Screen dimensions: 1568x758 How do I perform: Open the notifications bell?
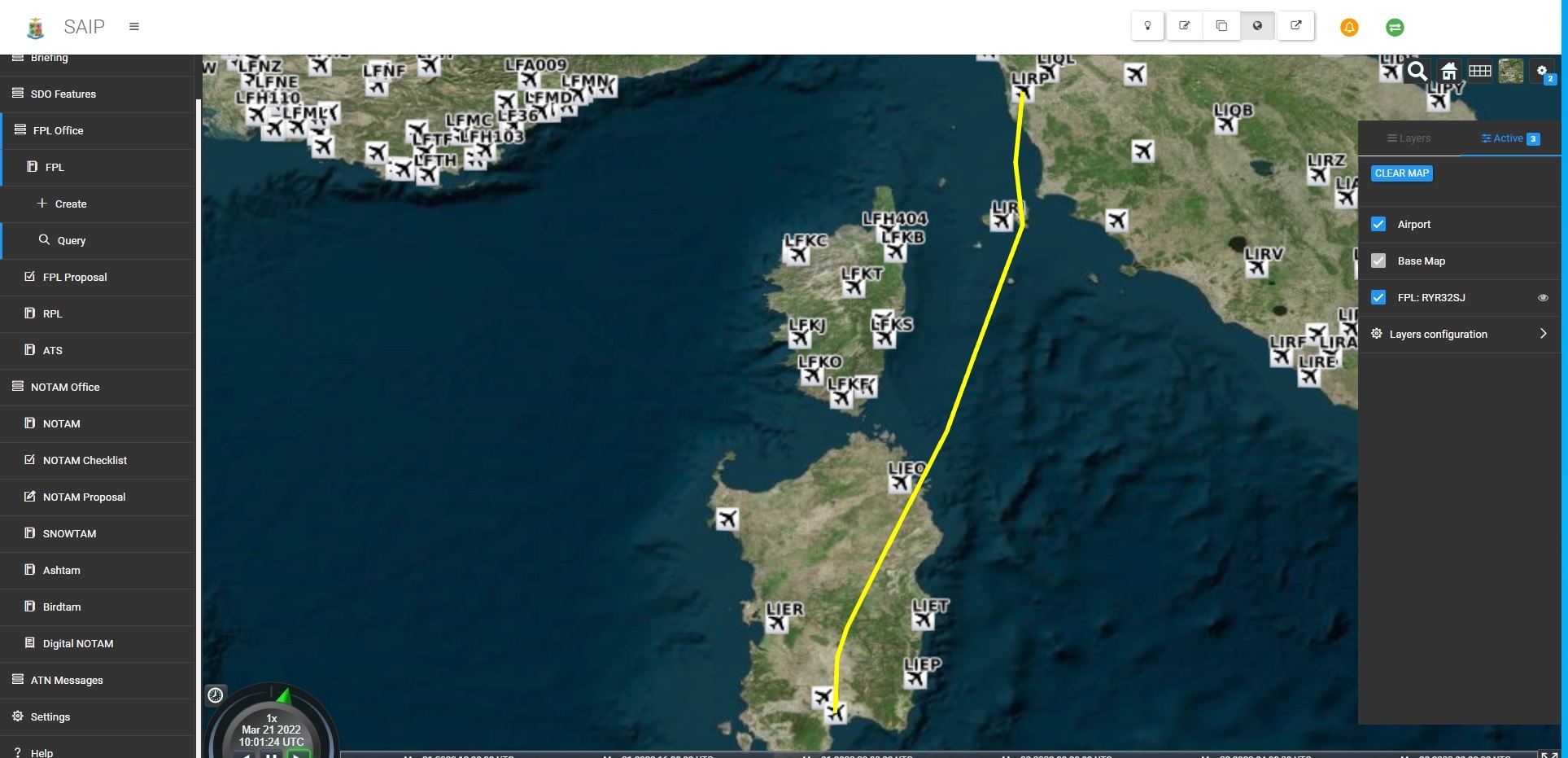[1348, 28]
